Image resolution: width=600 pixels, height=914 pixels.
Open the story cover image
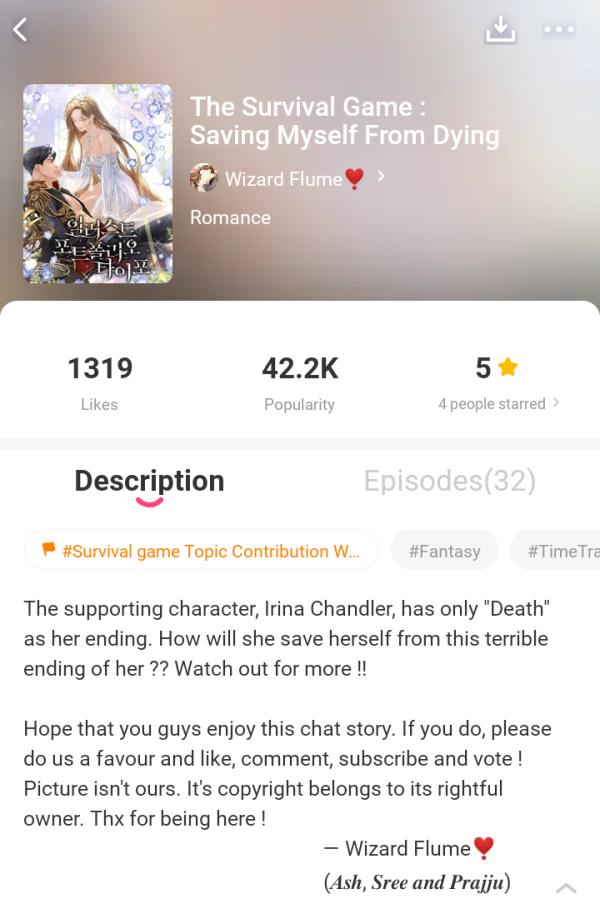pyautogui.click(x=98, y=183)
